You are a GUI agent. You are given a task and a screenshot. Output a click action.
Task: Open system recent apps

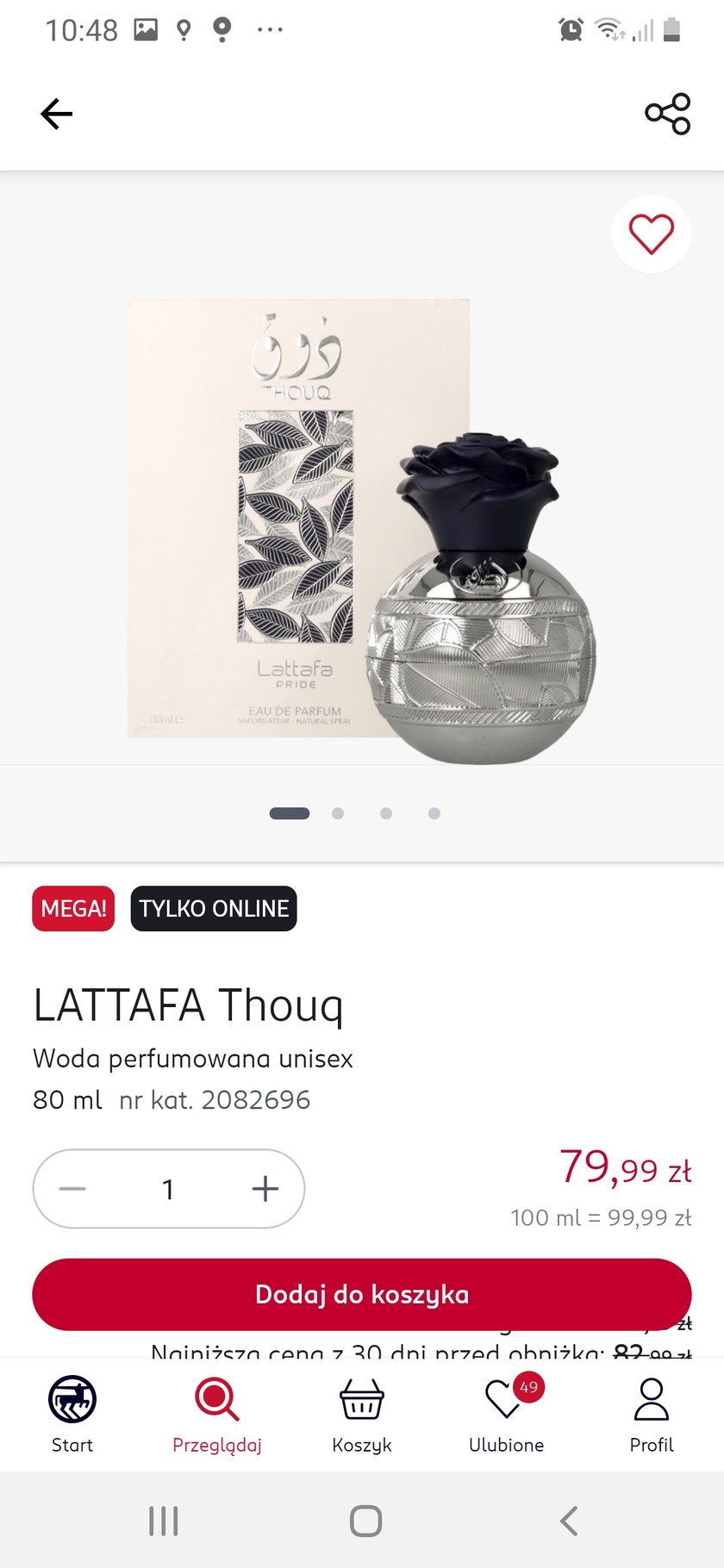(163, 1521)
